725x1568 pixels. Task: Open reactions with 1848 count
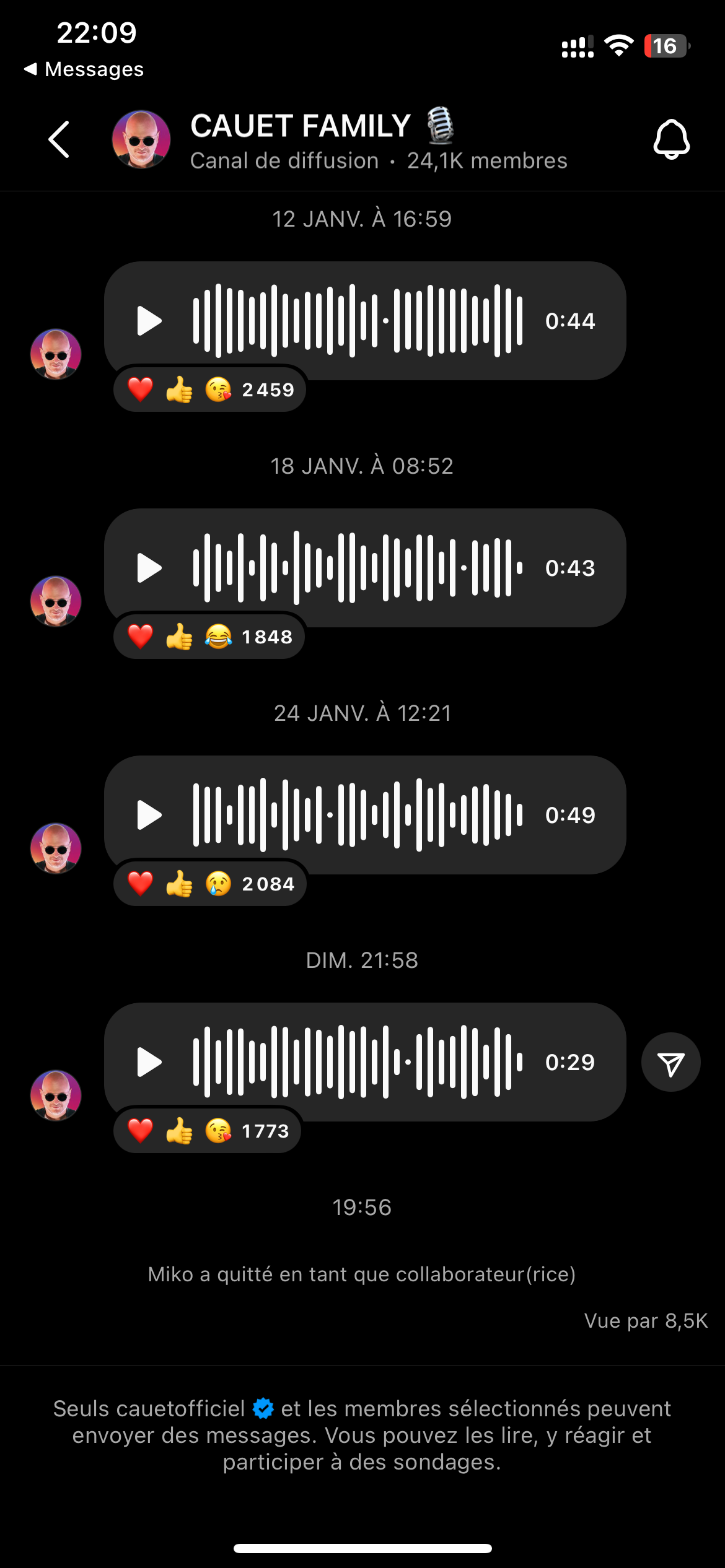tap(209, 637)
